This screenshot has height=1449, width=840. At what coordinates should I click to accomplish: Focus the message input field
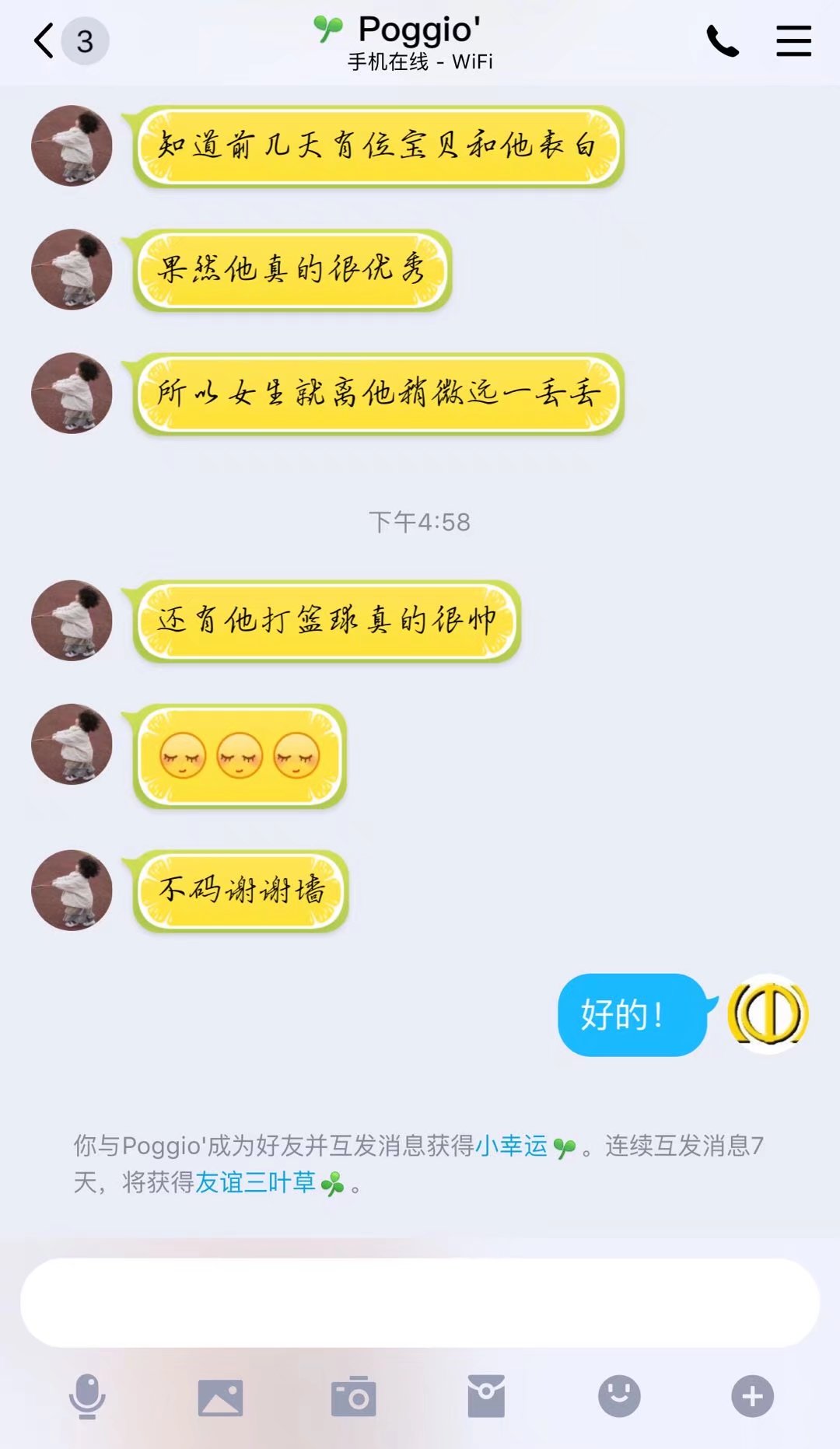420,1303
